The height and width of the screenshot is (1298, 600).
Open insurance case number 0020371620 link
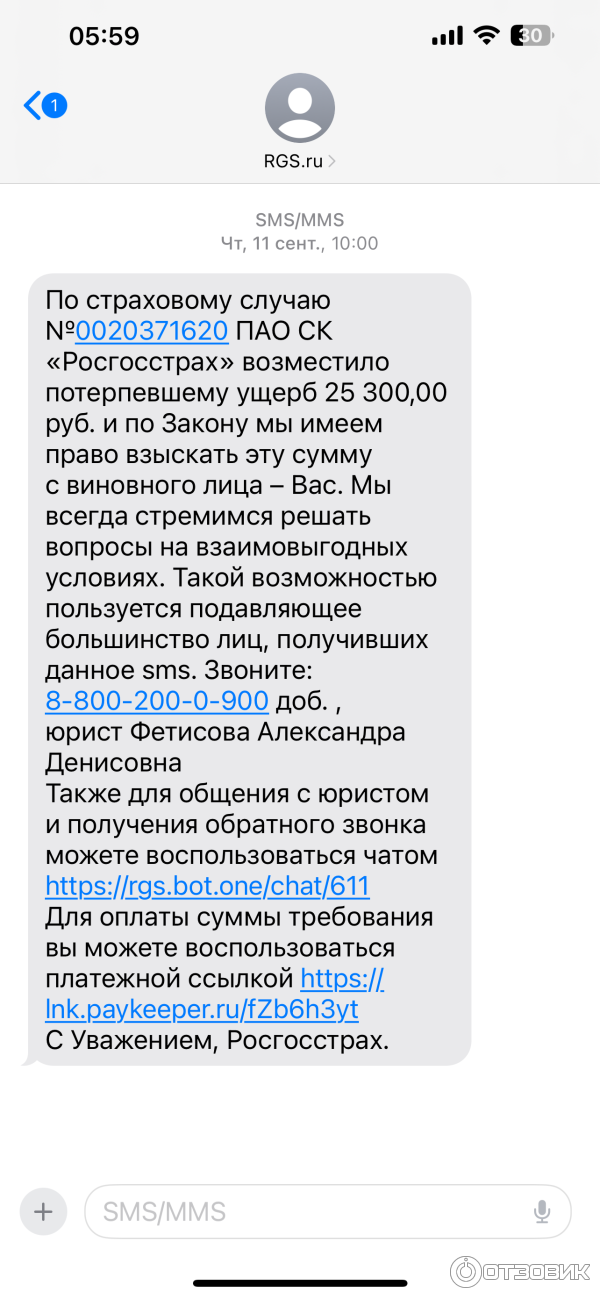pos(152,331)
